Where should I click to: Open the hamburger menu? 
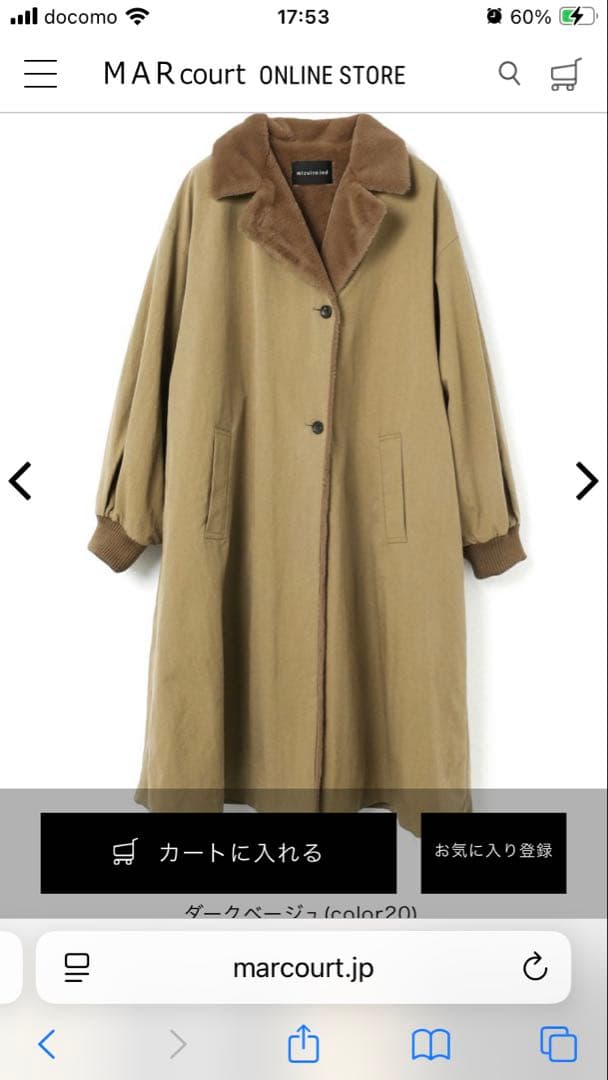(40, 74)
